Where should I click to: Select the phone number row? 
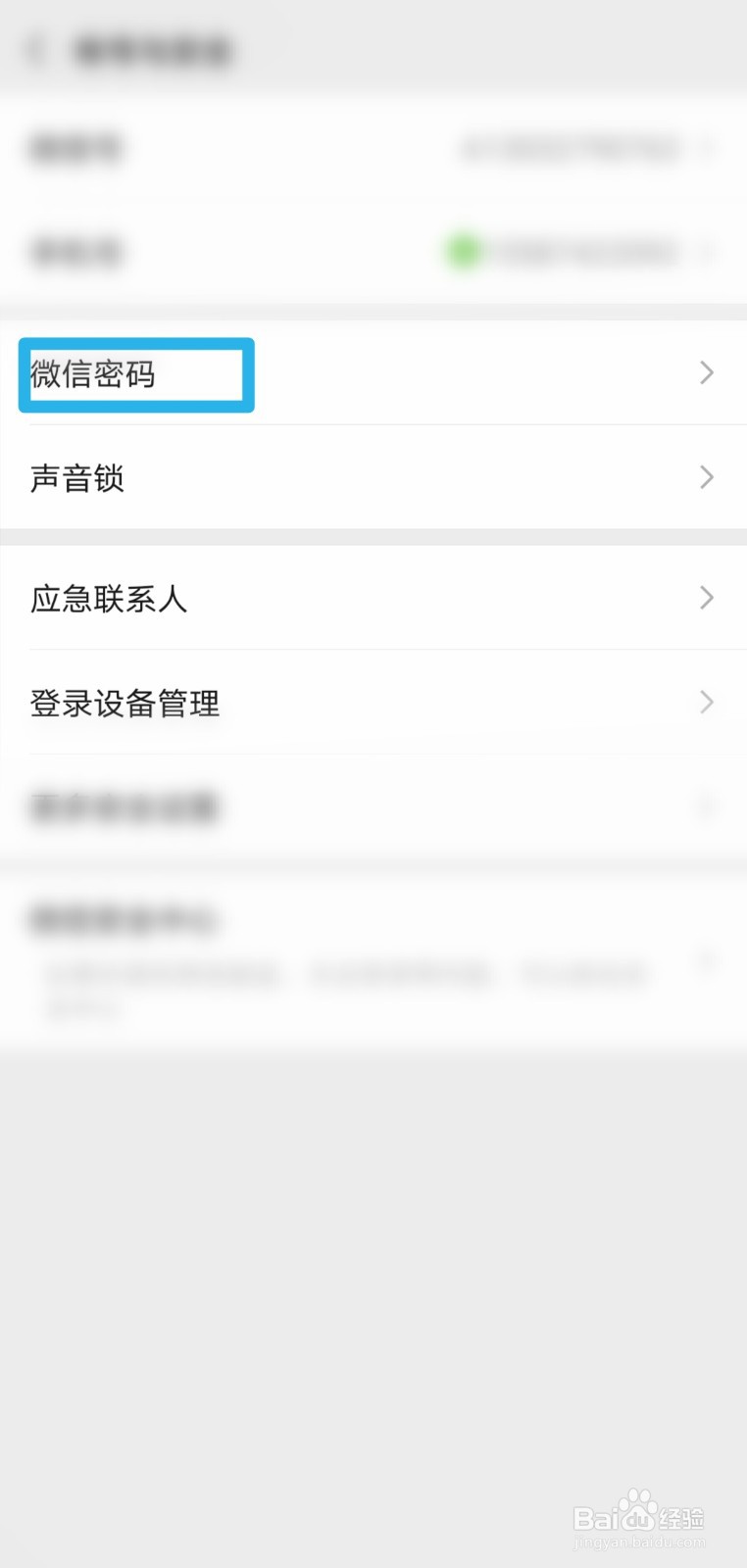373,252
